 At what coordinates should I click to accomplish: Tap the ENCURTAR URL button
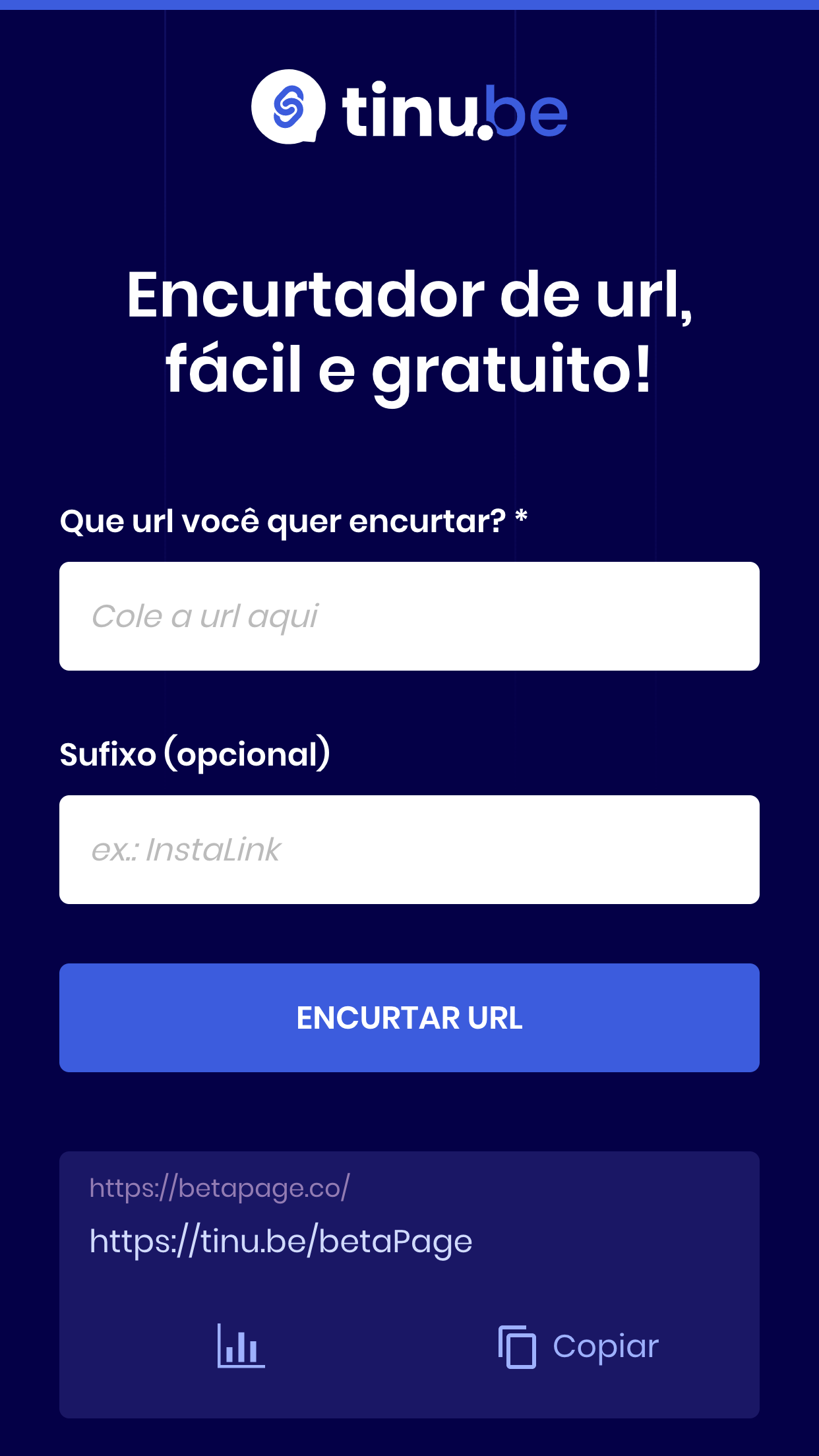pyautogui.click(x=409, y=1017)
